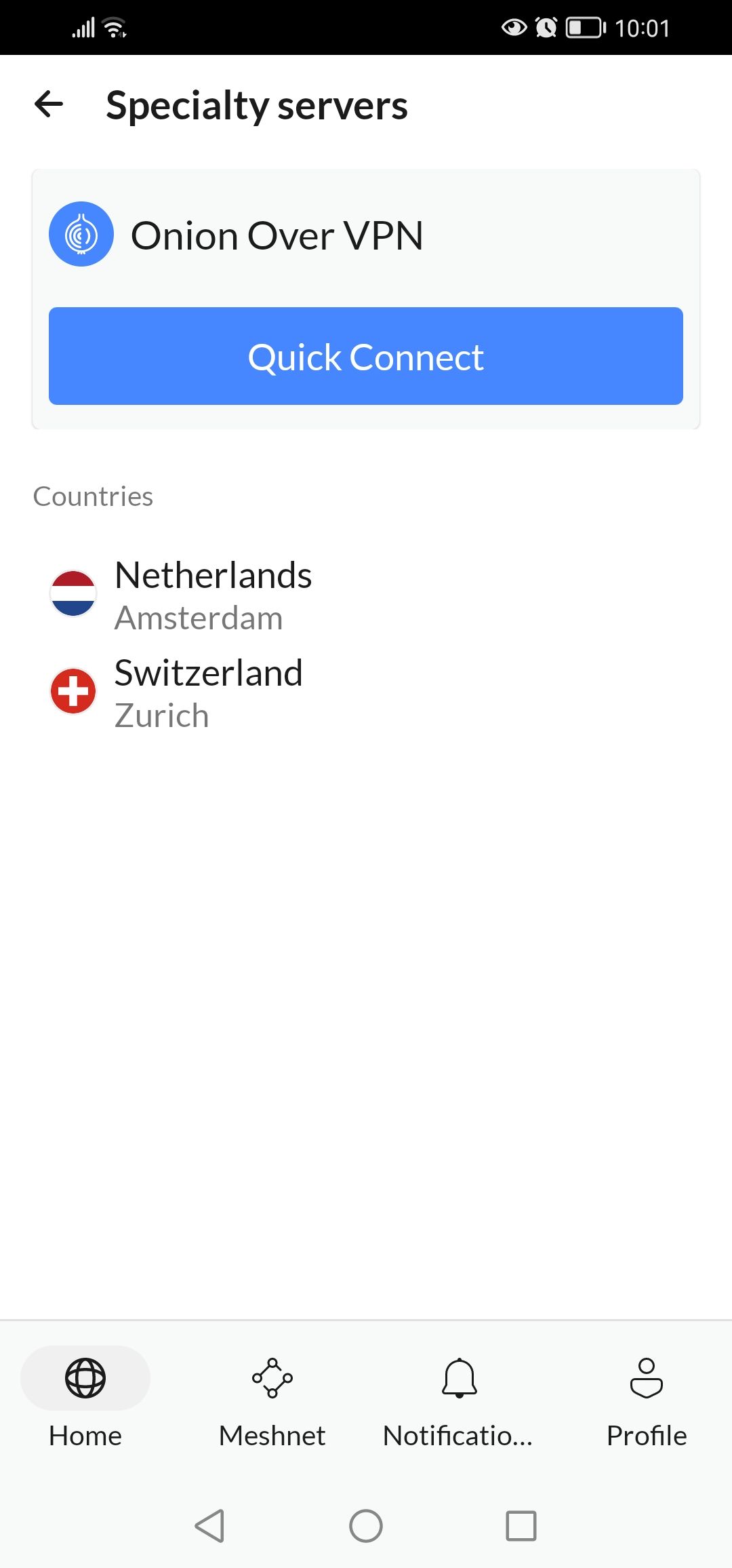Tap the Switzerland flag icon
This screenshot has width=732, height=1568.
tap(73, 692)
